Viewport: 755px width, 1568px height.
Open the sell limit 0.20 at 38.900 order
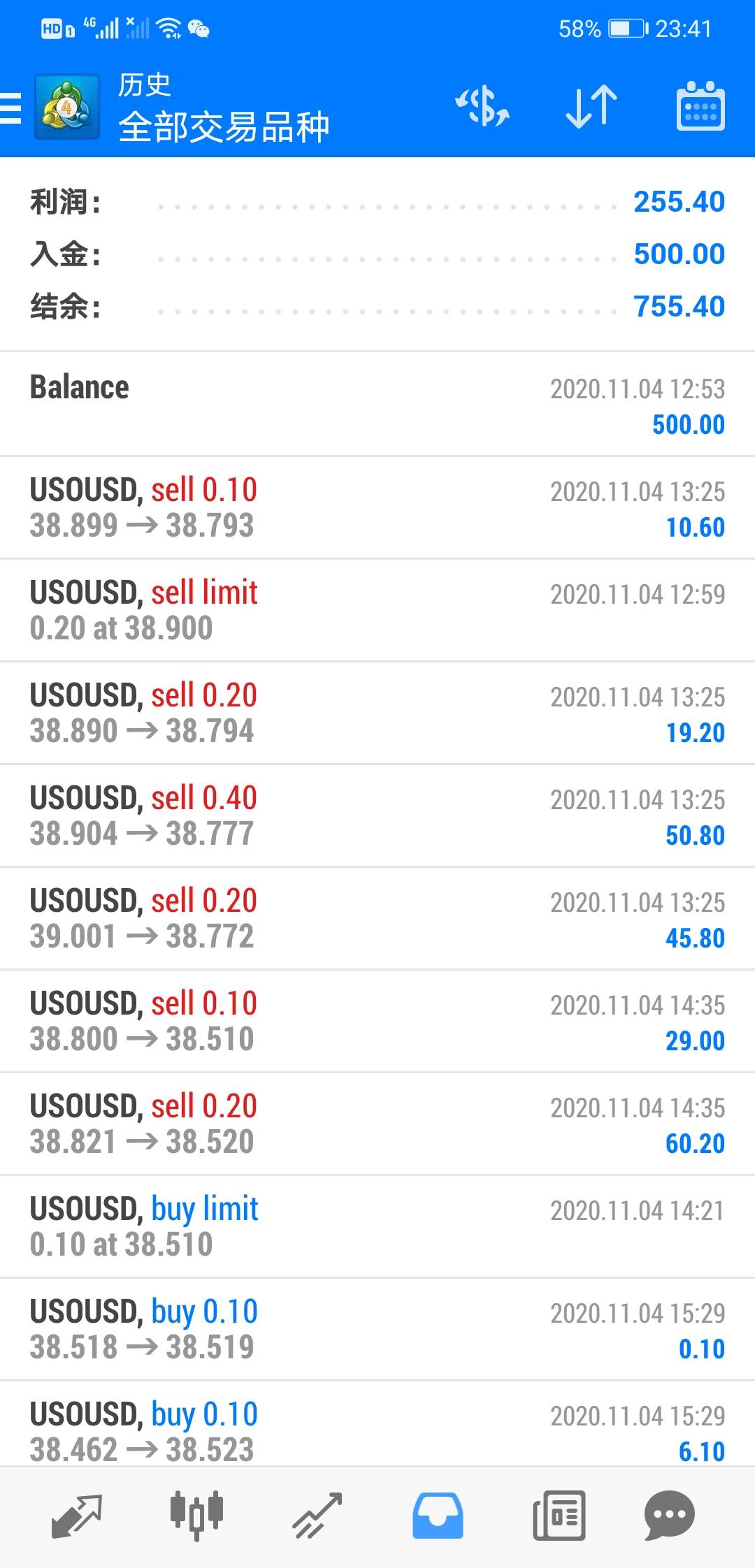pyautogui.click(x=377, y=611)
